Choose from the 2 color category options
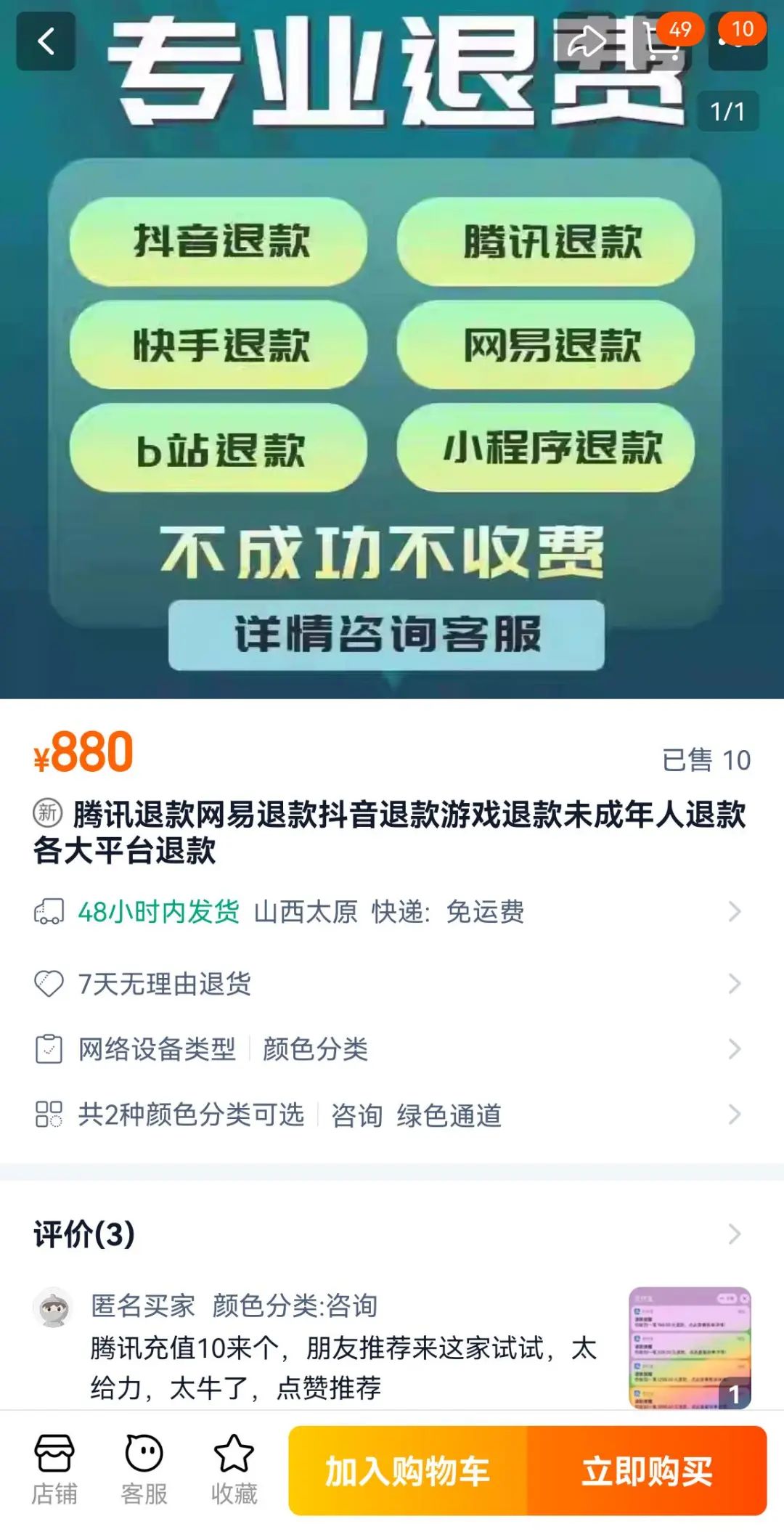Screen dimensions: 784x1532 [392, 1115]
